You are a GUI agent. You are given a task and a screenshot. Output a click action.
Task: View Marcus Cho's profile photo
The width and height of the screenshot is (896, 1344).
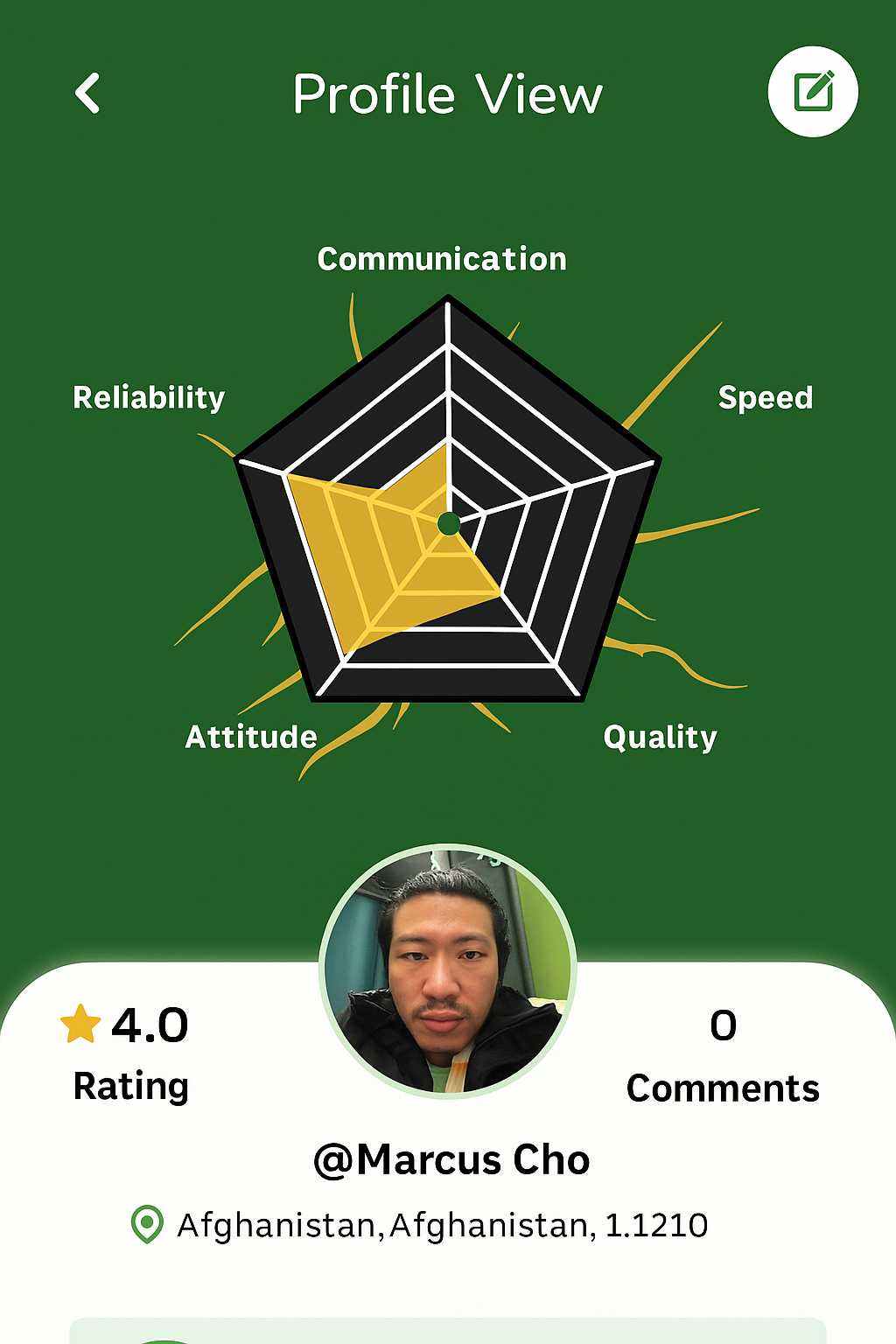coord(447,971)
